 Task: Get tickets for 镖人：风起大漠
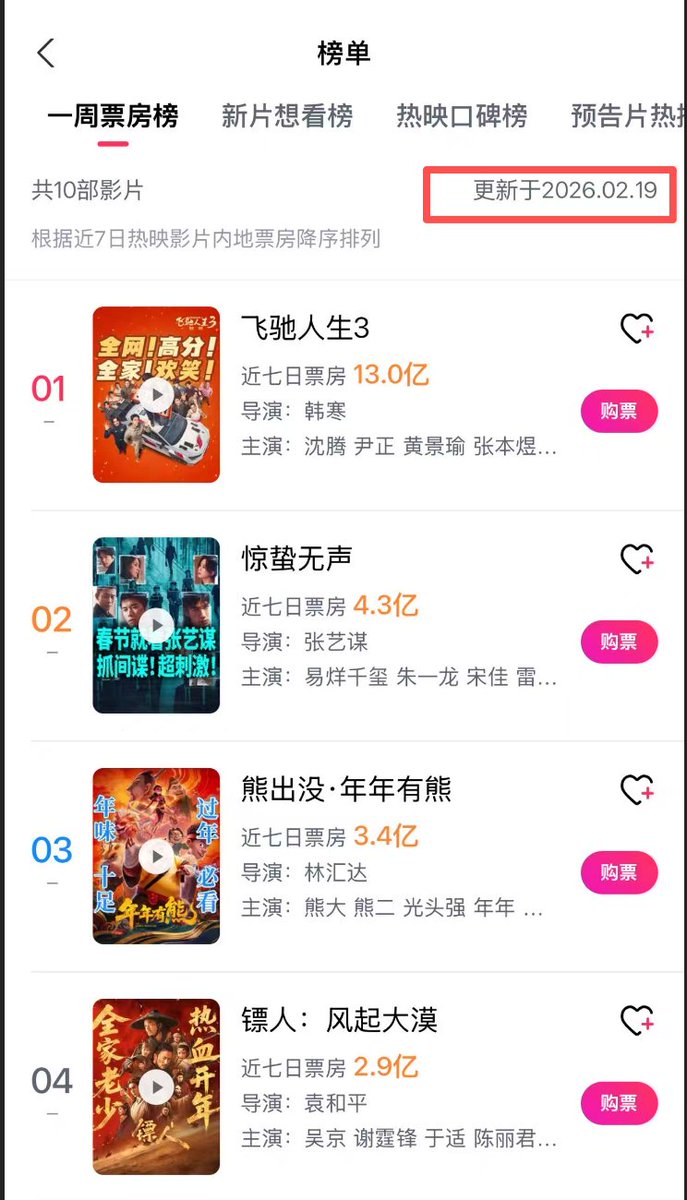click(619, 1103)
